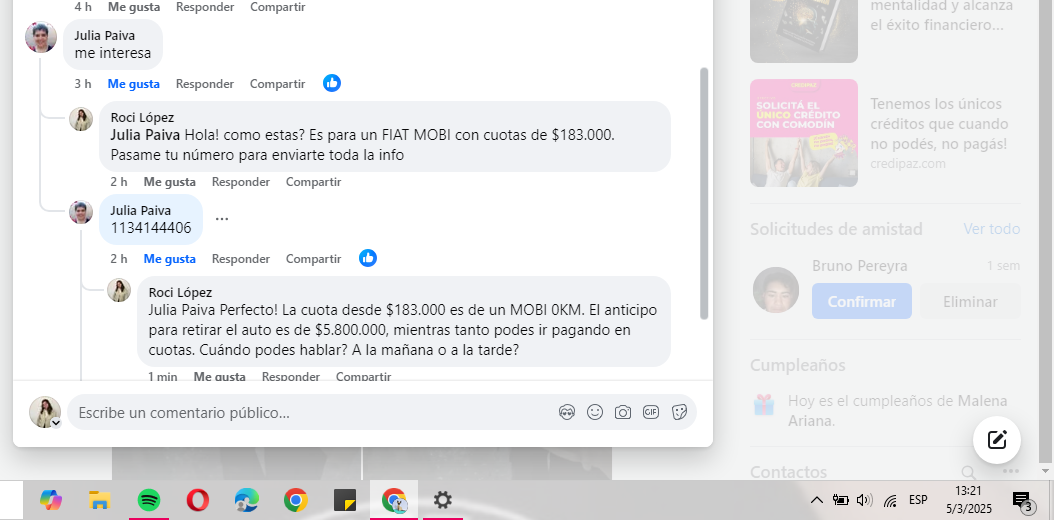Tap Responder under Julia Paiva's 'me interesa' comment
This screenshot has height=520, width=1054.
(x=205, y=84)
